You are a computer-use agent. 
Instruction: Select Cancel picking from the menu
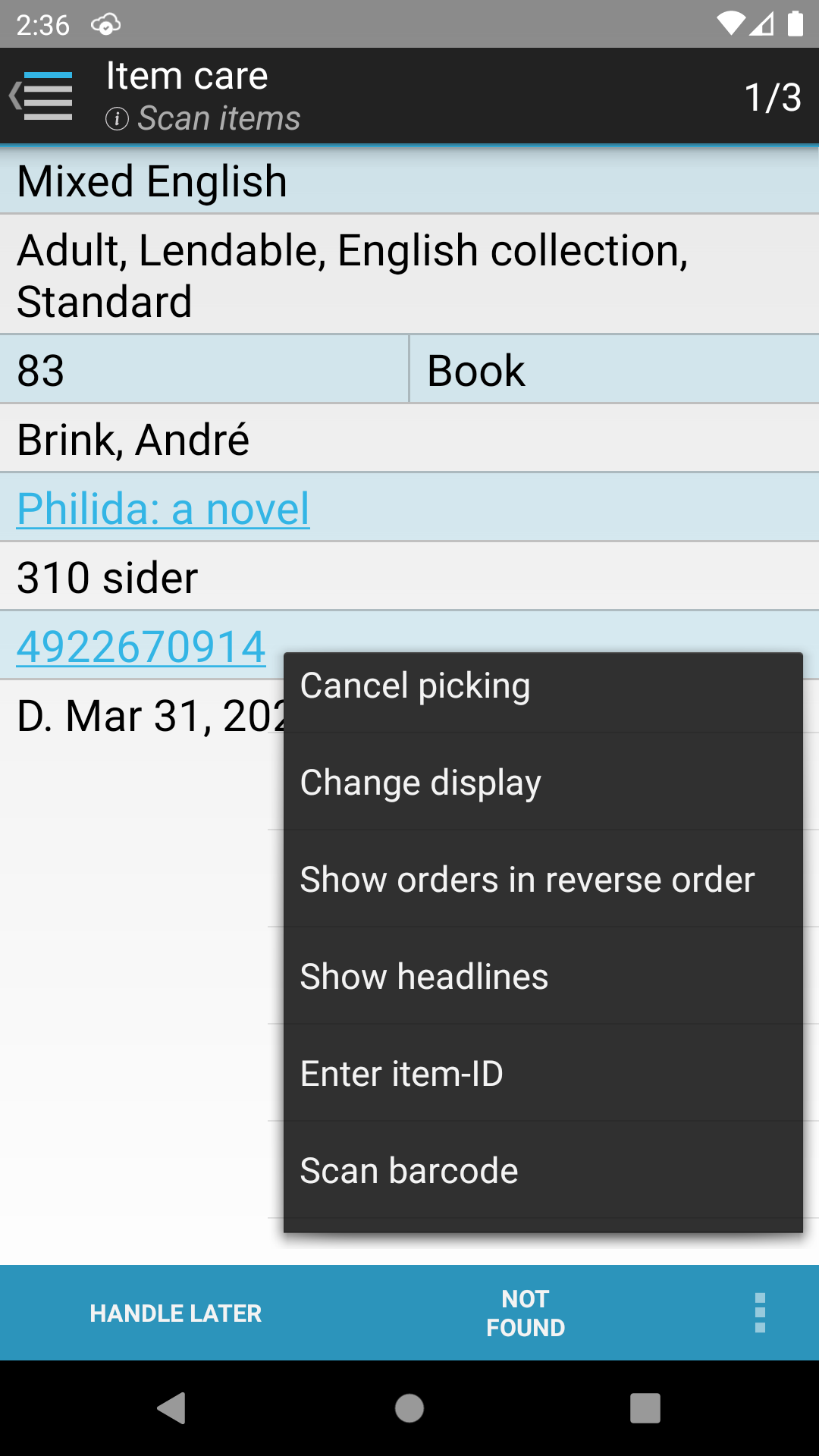pos(543,686)
